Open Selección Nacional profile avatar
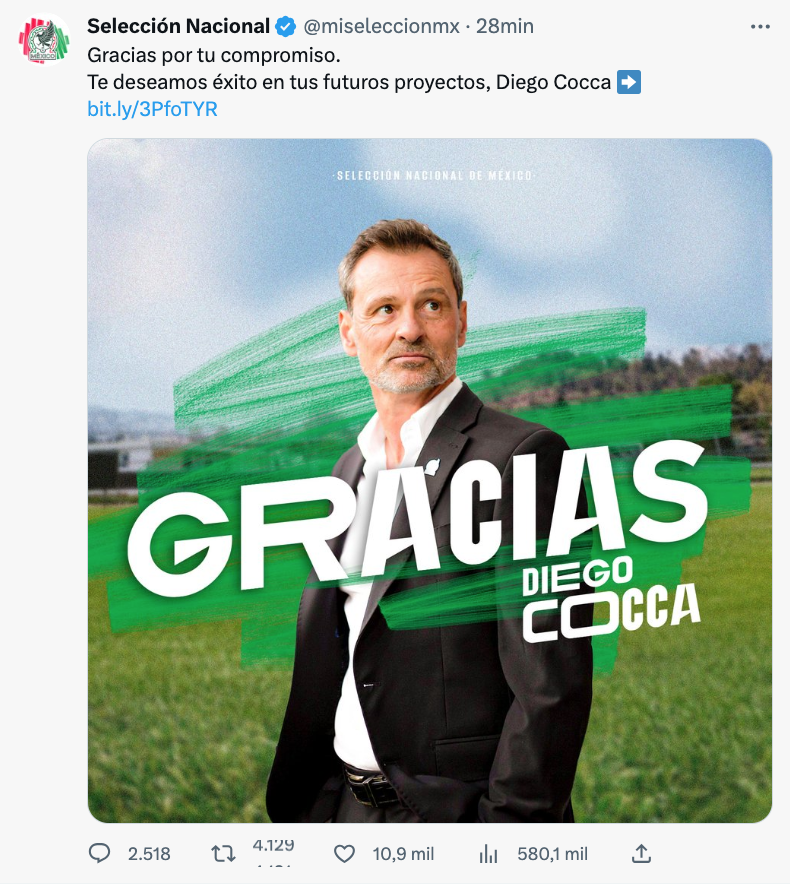 (44, 40)
